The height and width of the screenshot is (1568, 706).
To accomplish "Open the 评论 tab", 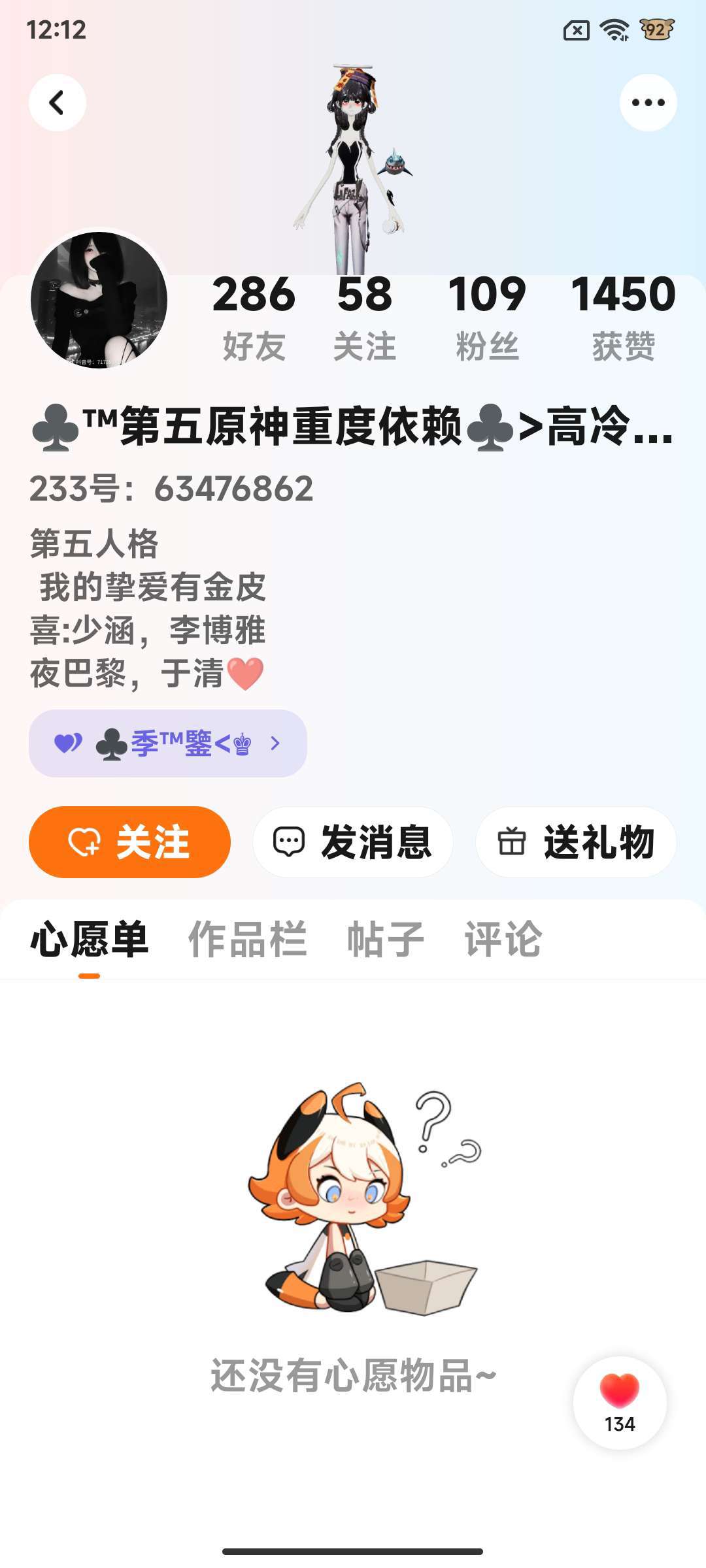I will pos(503,939).
